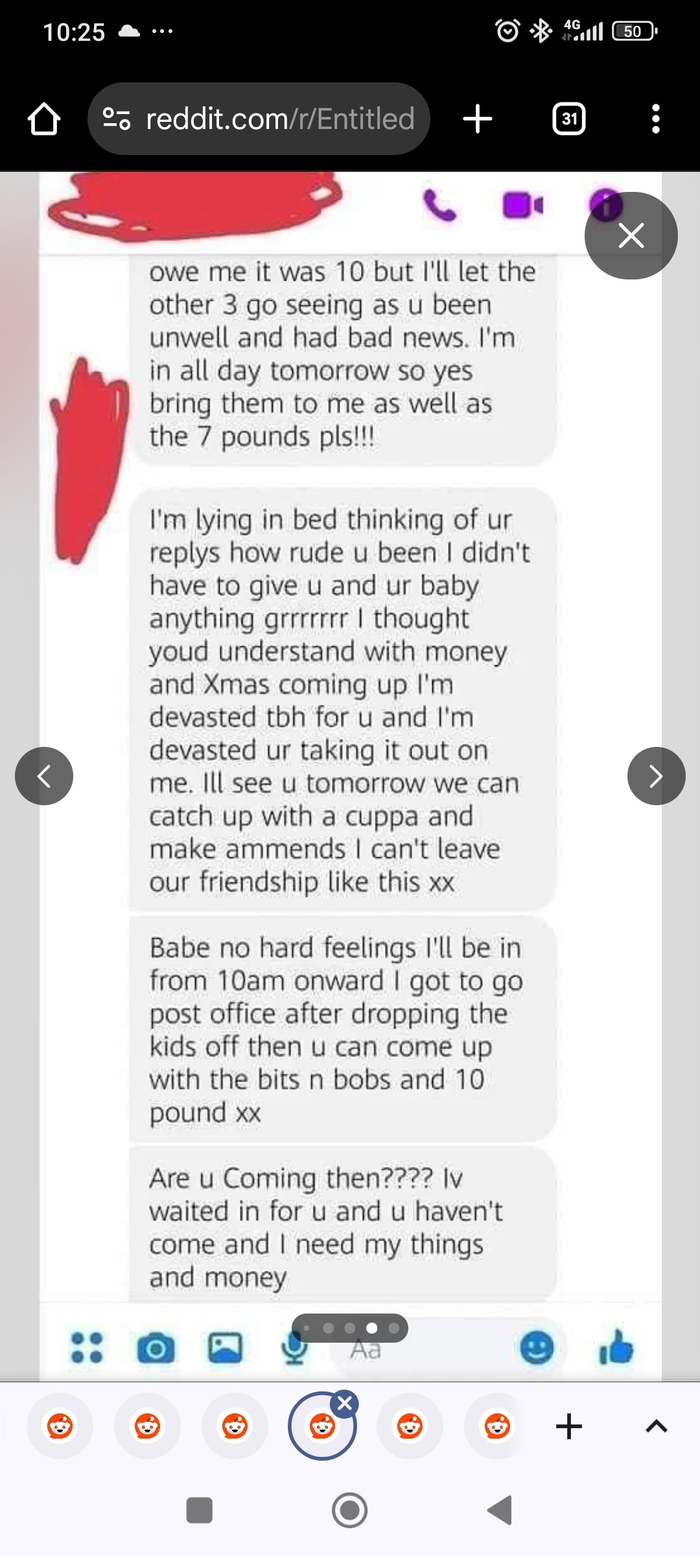Image resolution: width=700 pixels, height=1556 pixels.
Task: Go to the system home screen
Action: click(349, 1510)
